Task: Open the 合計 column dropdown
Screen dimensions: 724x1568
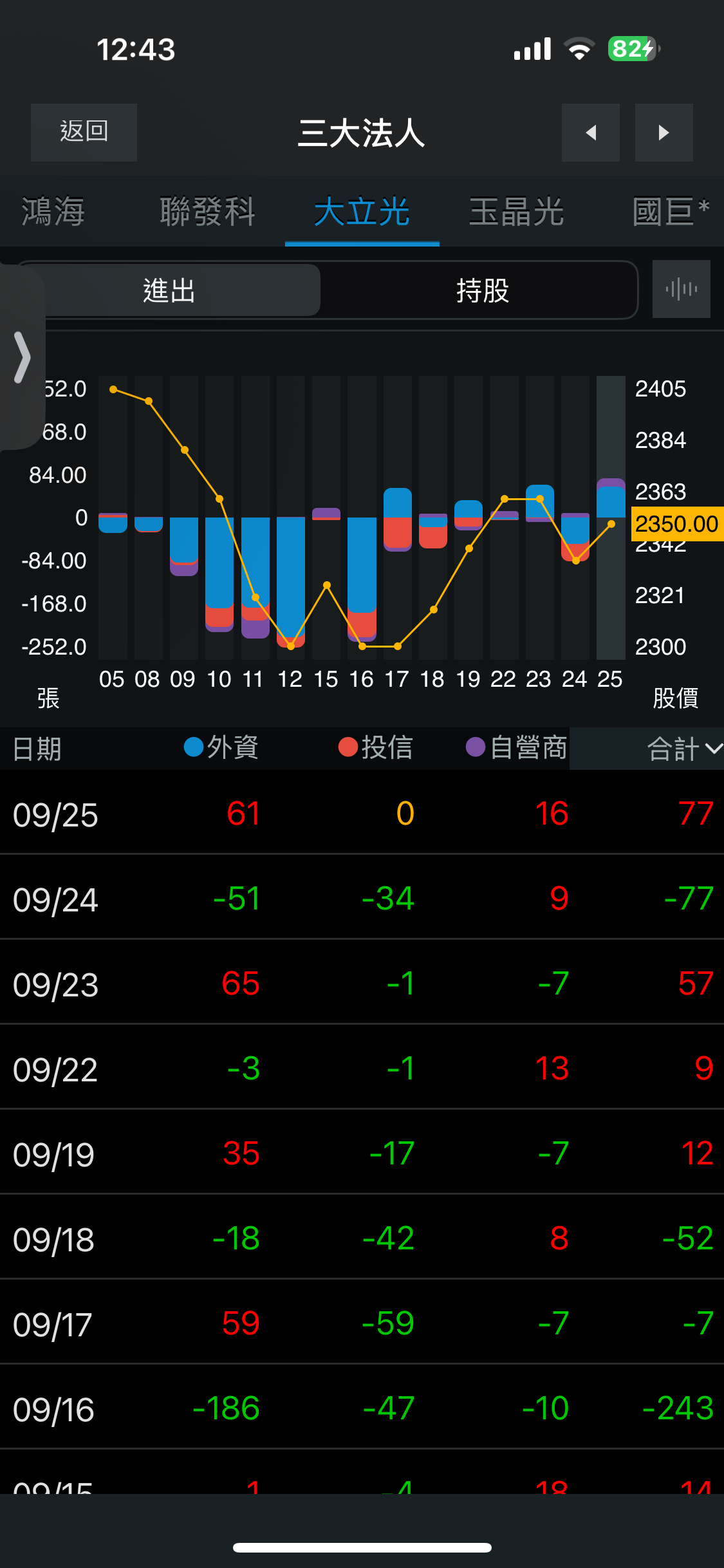Action: click(x=683, y=749)
